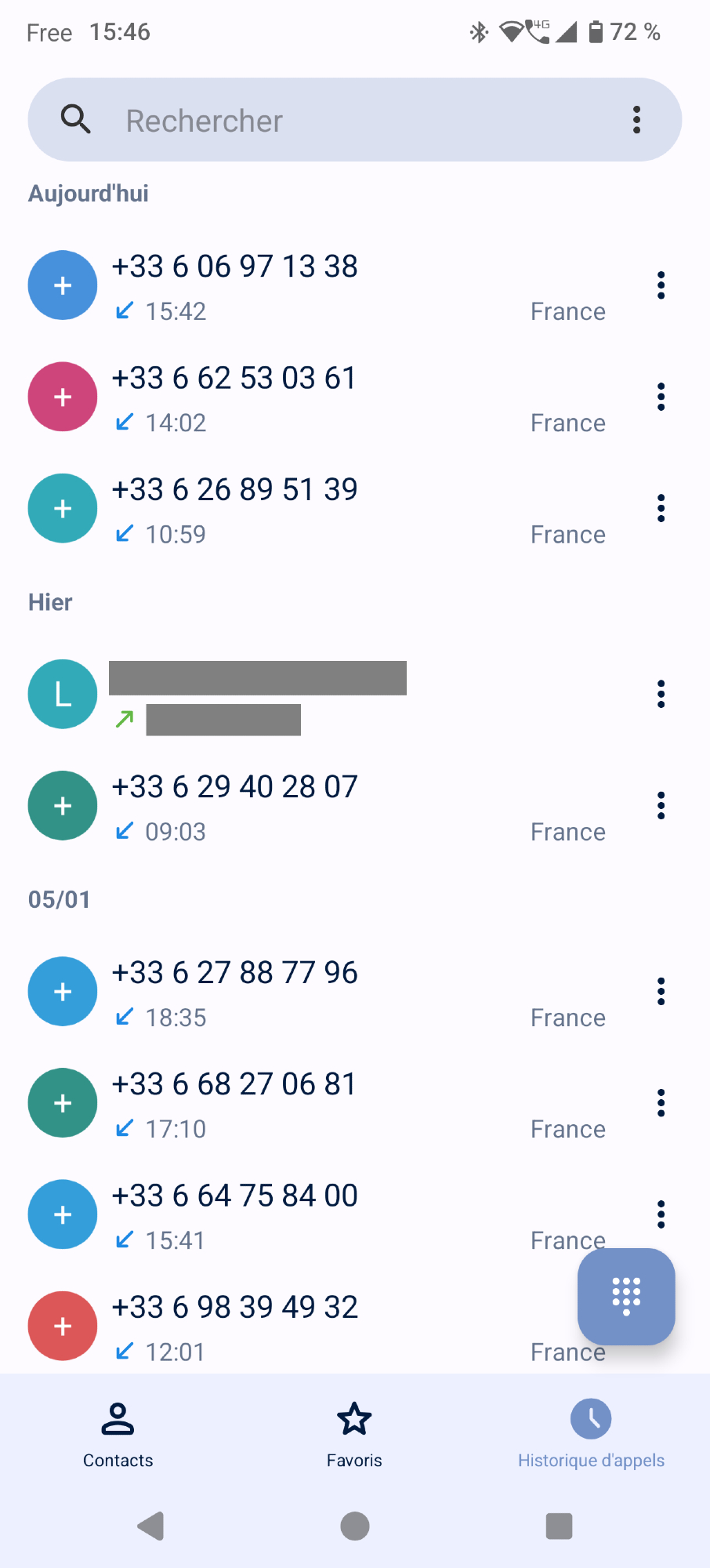Open options for +33 6 06 97 13 38

click(x=661, y=285)
